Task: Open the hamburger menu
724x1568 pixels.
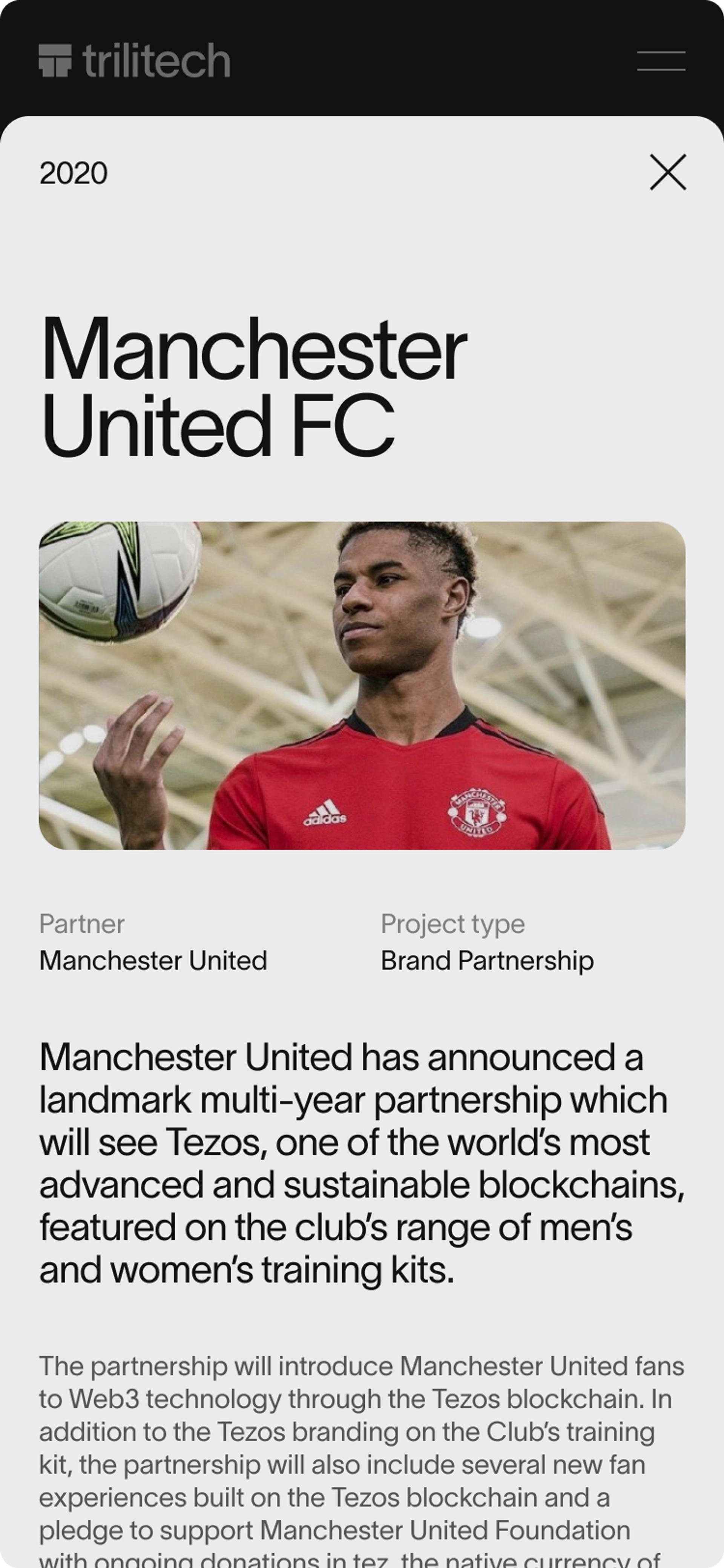Action: coord(661,61)
